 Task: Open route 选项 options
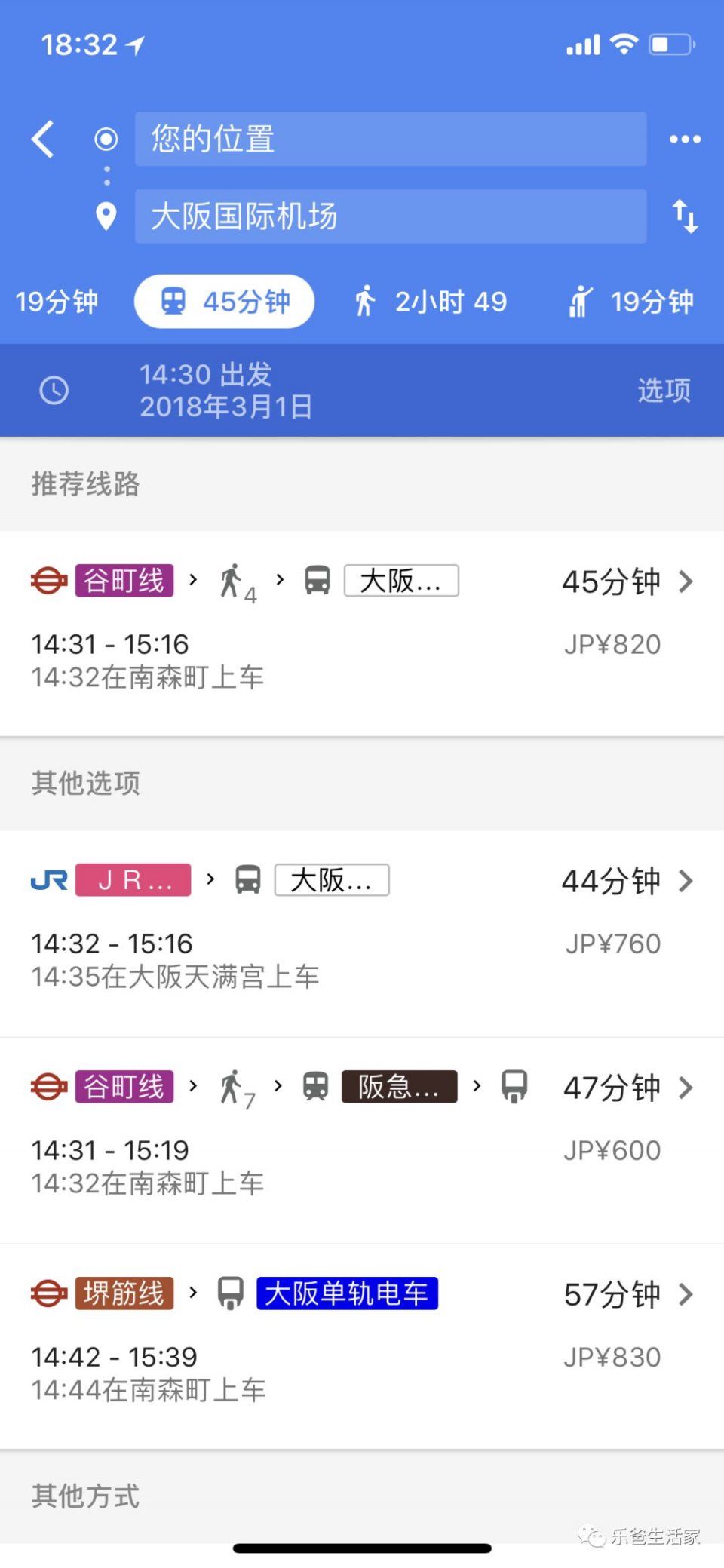[664, 390]
